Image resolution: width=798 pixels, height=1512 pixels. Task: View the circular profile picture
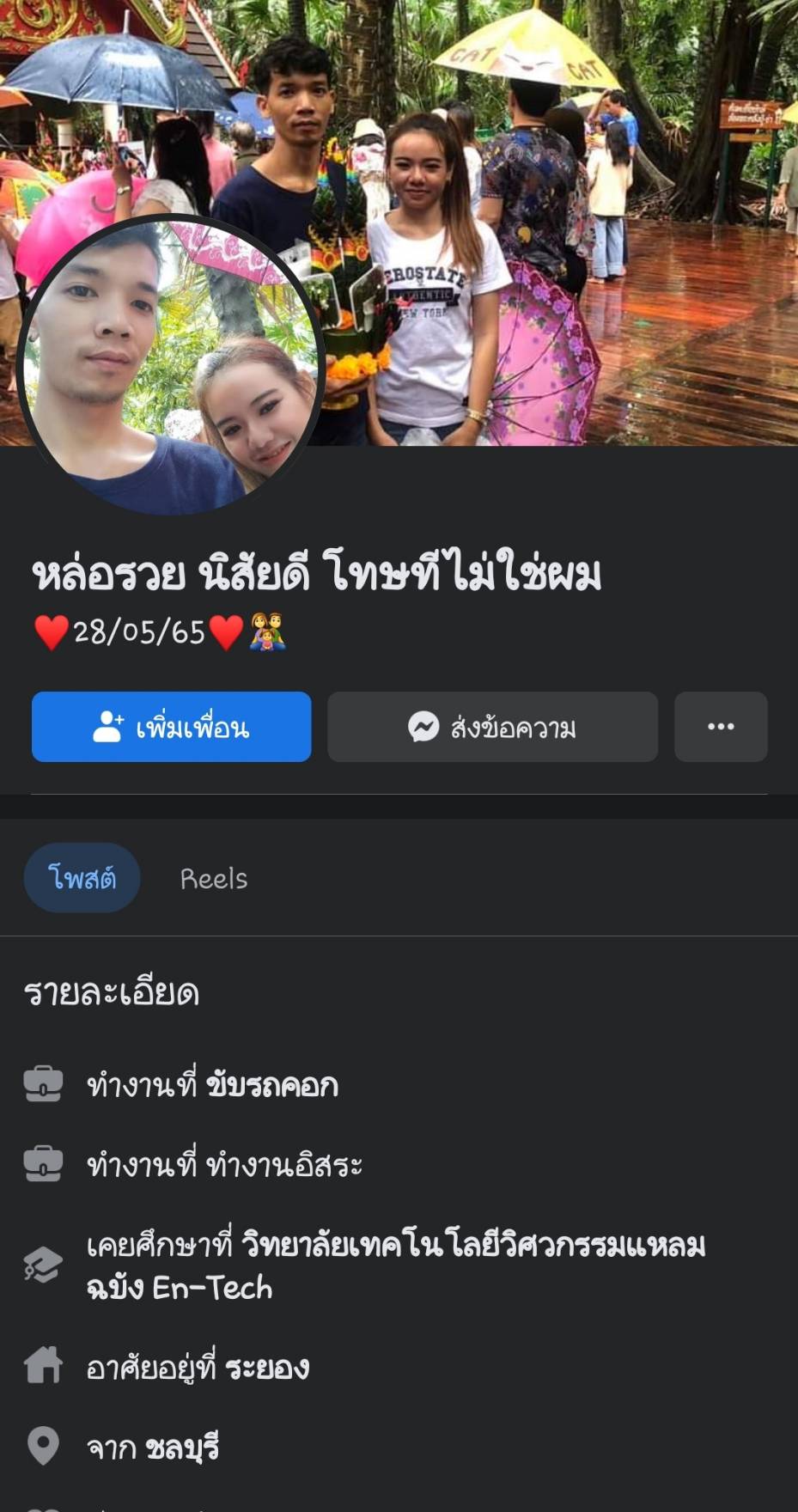[170, 365]
